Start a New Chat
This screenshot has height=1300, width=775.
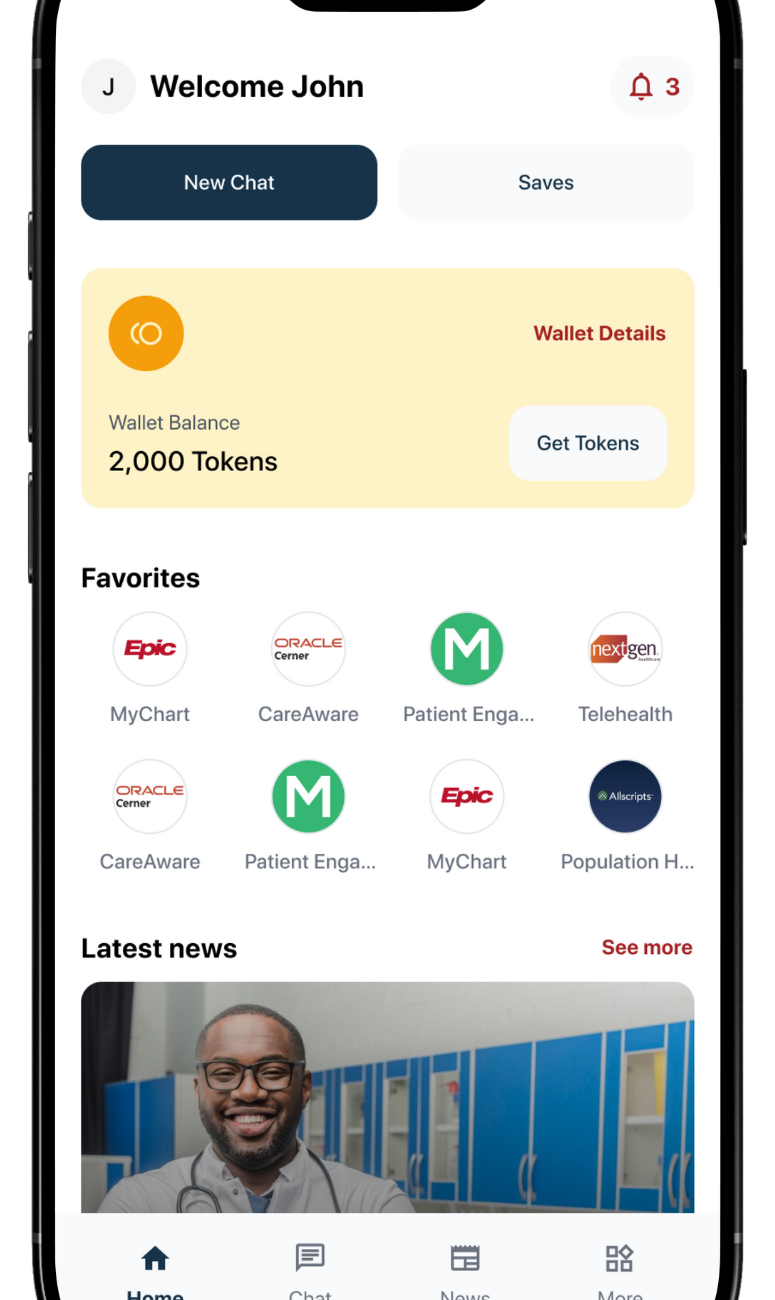(229, 182)
